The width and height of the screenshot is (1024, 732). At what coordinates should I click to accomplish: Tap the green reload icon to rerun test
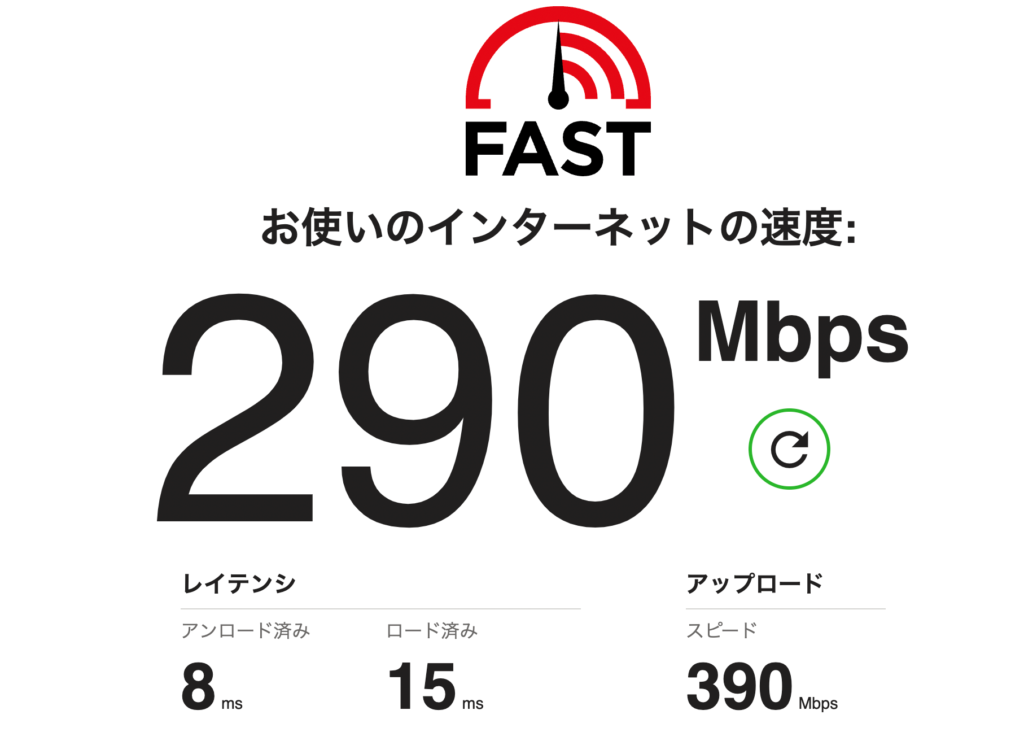coord(789,449)
